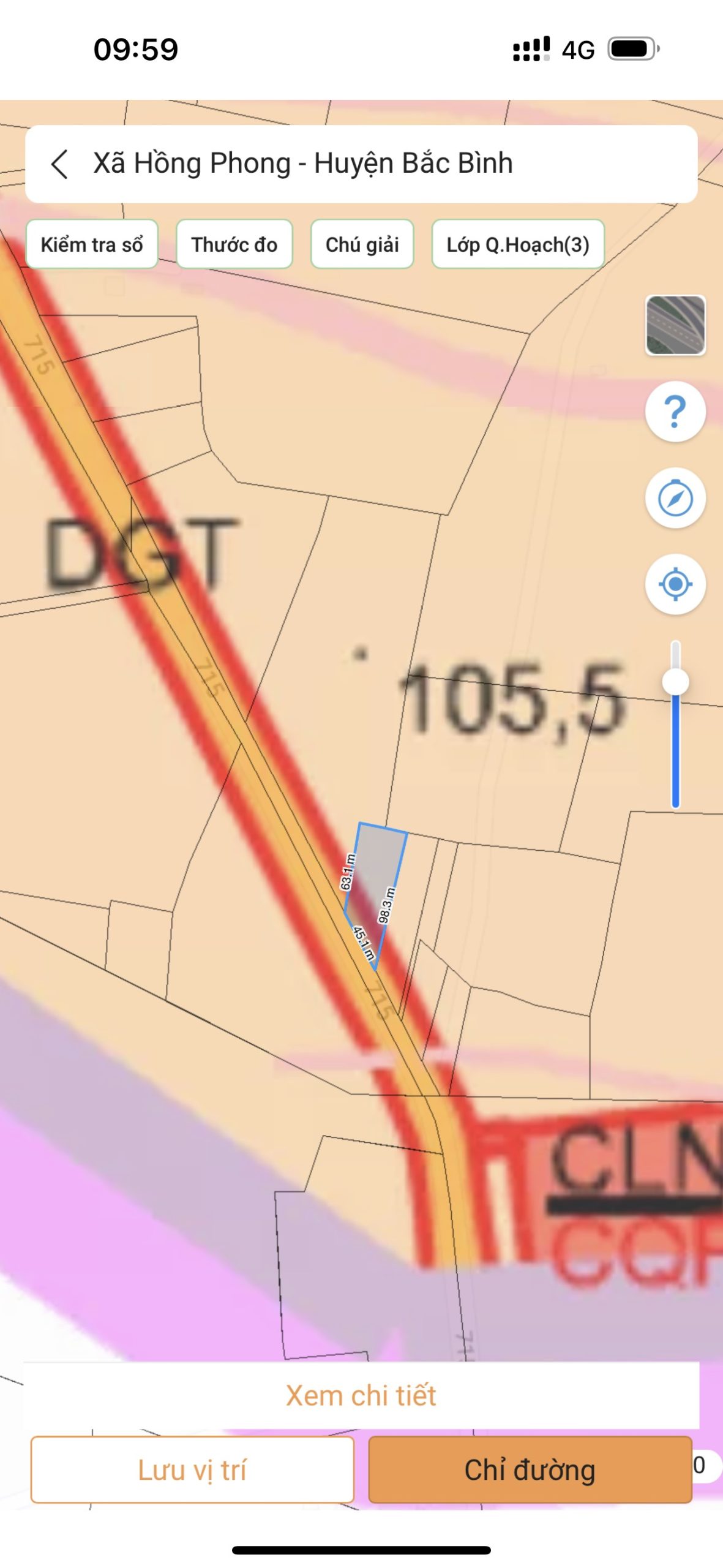Tap the vertical blue slider
723x1568 pixels.
click(675, 725)
